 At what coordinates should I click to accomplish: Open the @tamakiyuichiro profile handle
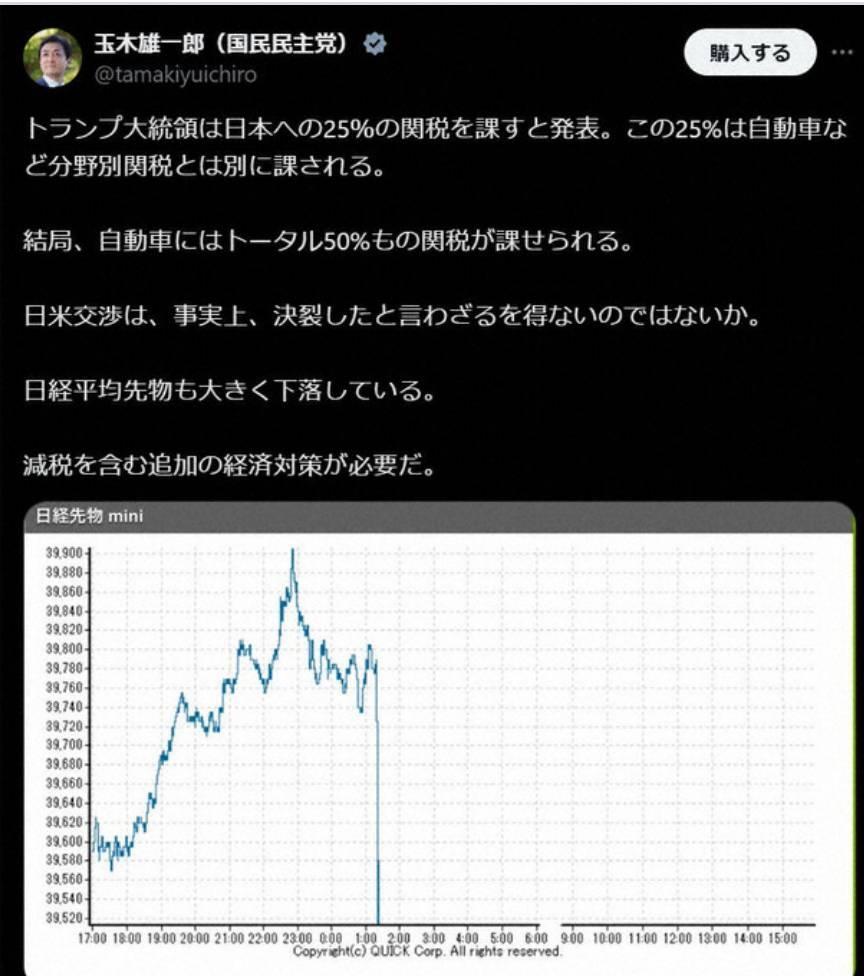pos(174,75)
